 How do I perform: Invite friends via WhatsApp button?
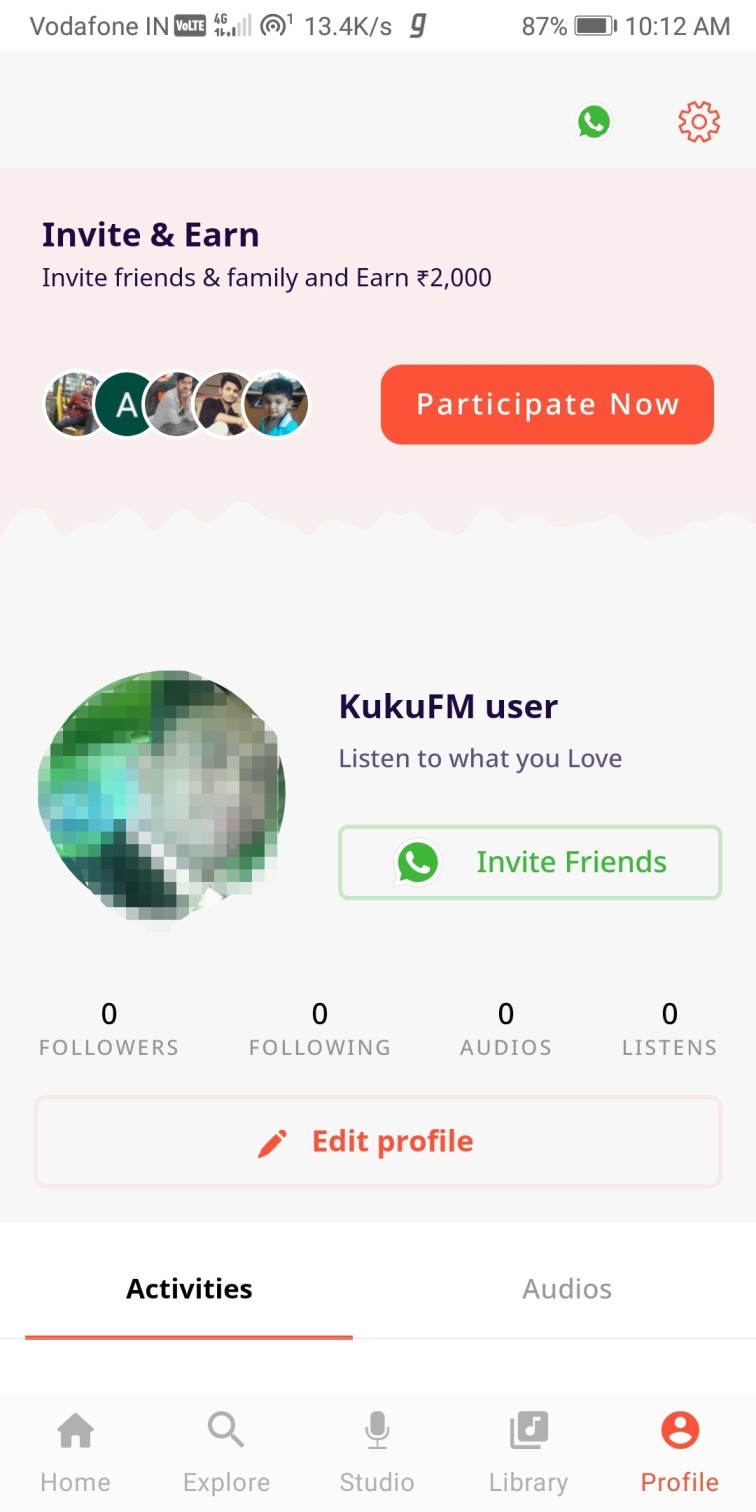[x=530, y=862]
